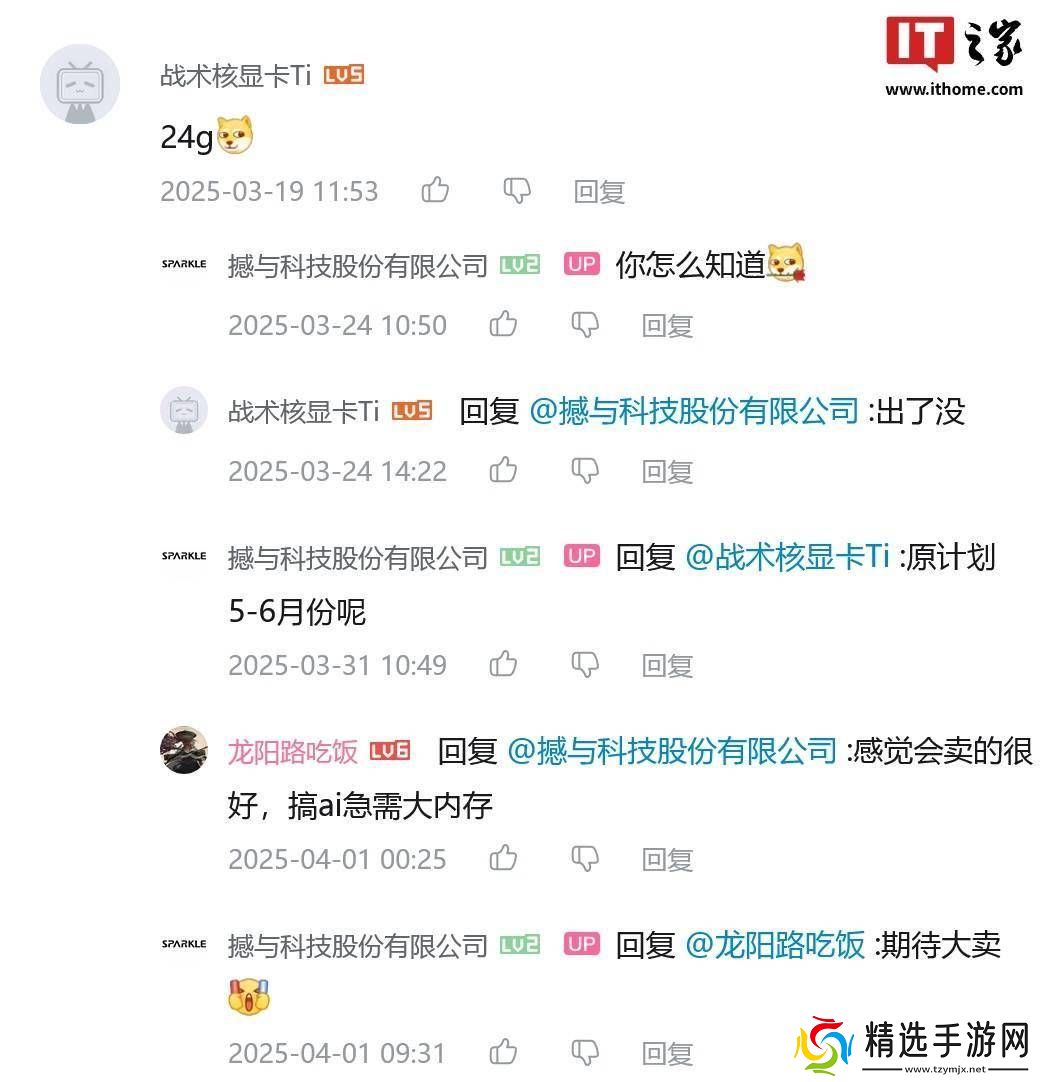Reply to the "原计划5-6月份呢" comment
This screenshot has height=1082, width=1040.
tap(667, 666)
